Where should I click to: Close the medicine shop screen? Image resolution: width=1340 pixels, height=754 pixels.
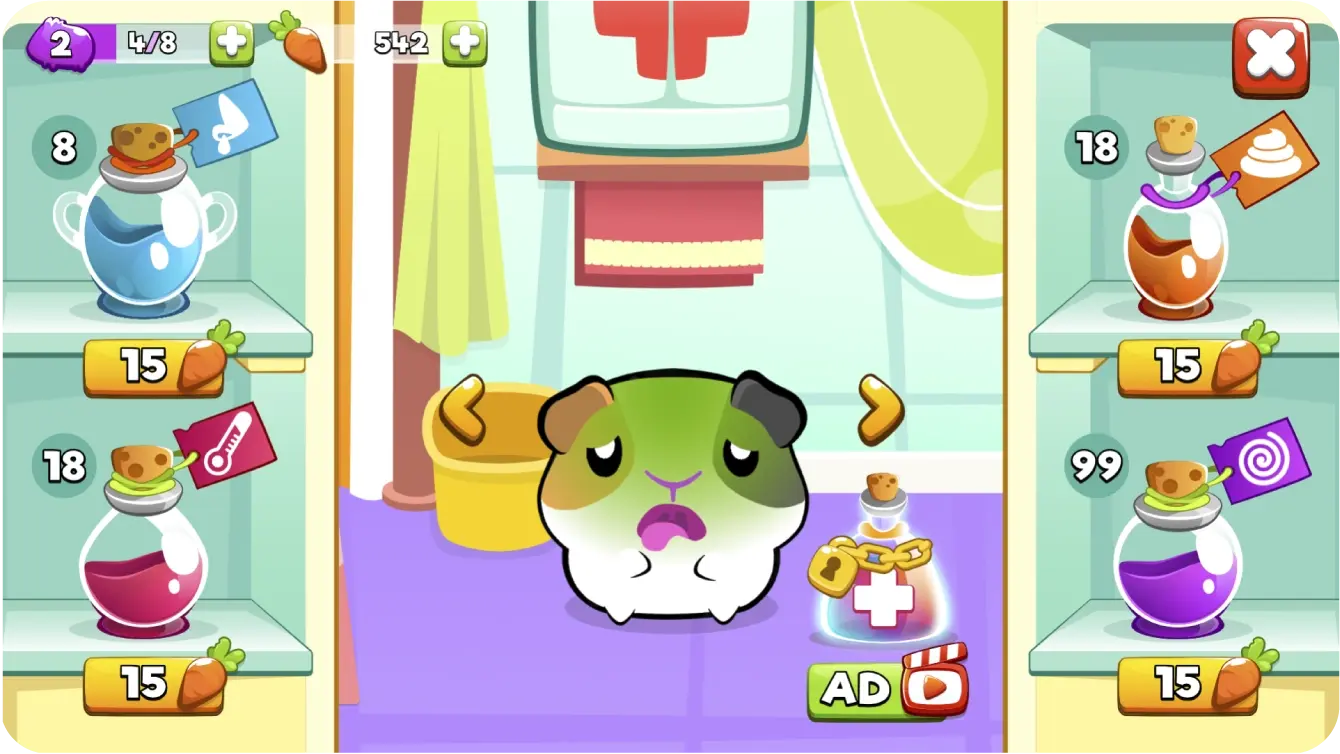tap(1270, 56)
